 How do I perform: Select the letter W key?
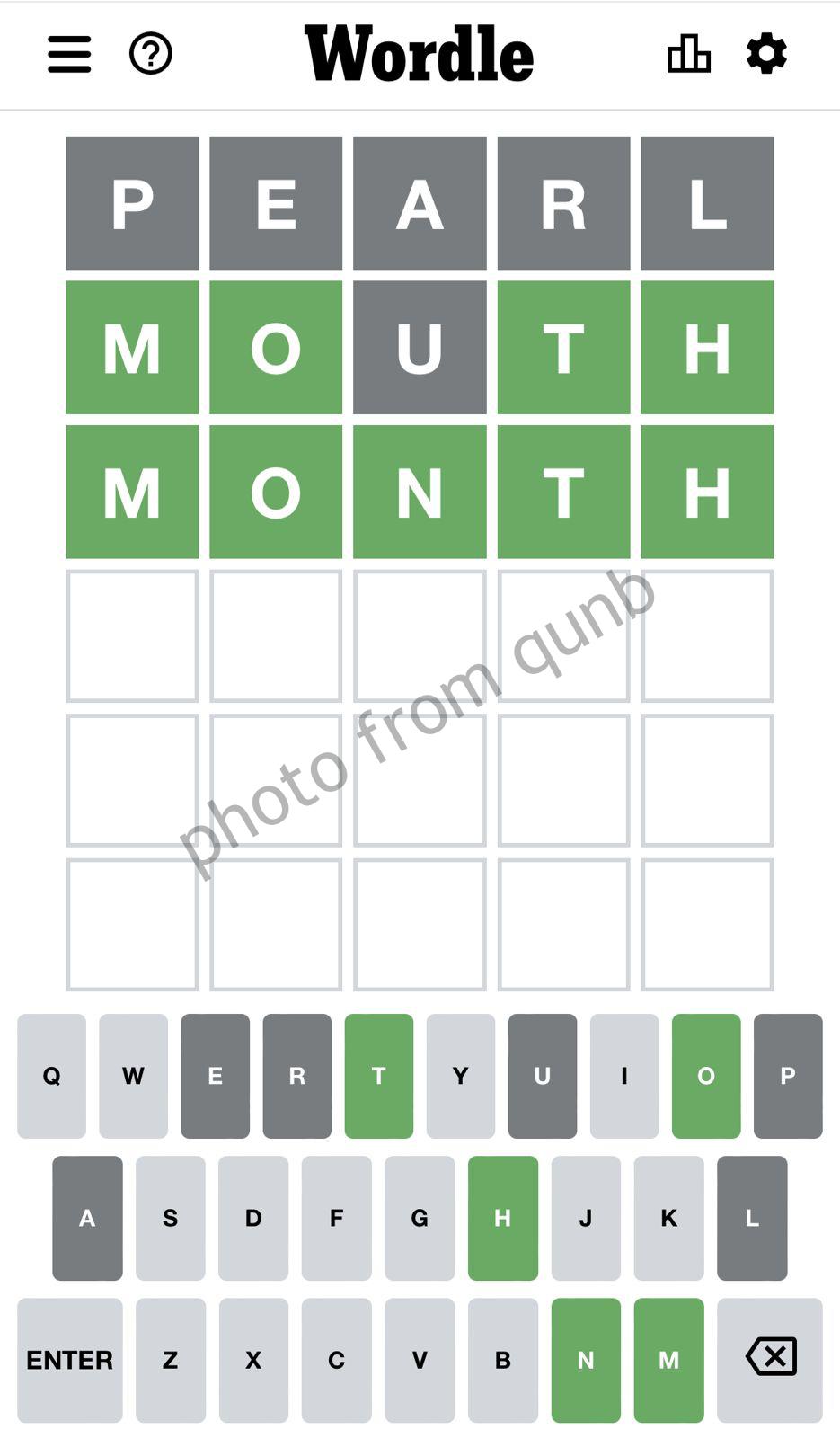point(133,1076)
